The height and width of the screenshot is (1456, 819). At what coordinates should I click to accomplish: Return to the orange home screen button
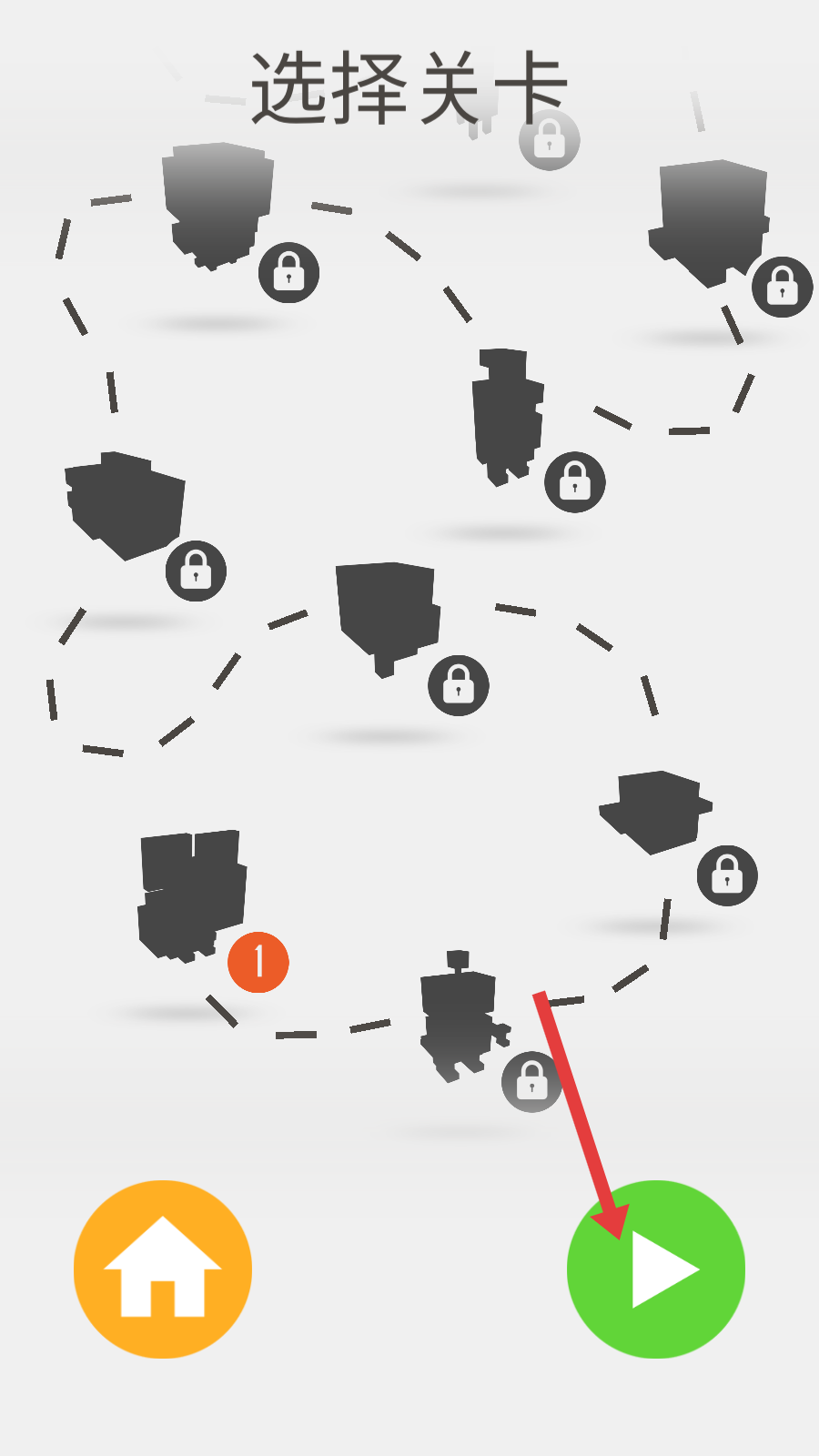click(163, 1269)
